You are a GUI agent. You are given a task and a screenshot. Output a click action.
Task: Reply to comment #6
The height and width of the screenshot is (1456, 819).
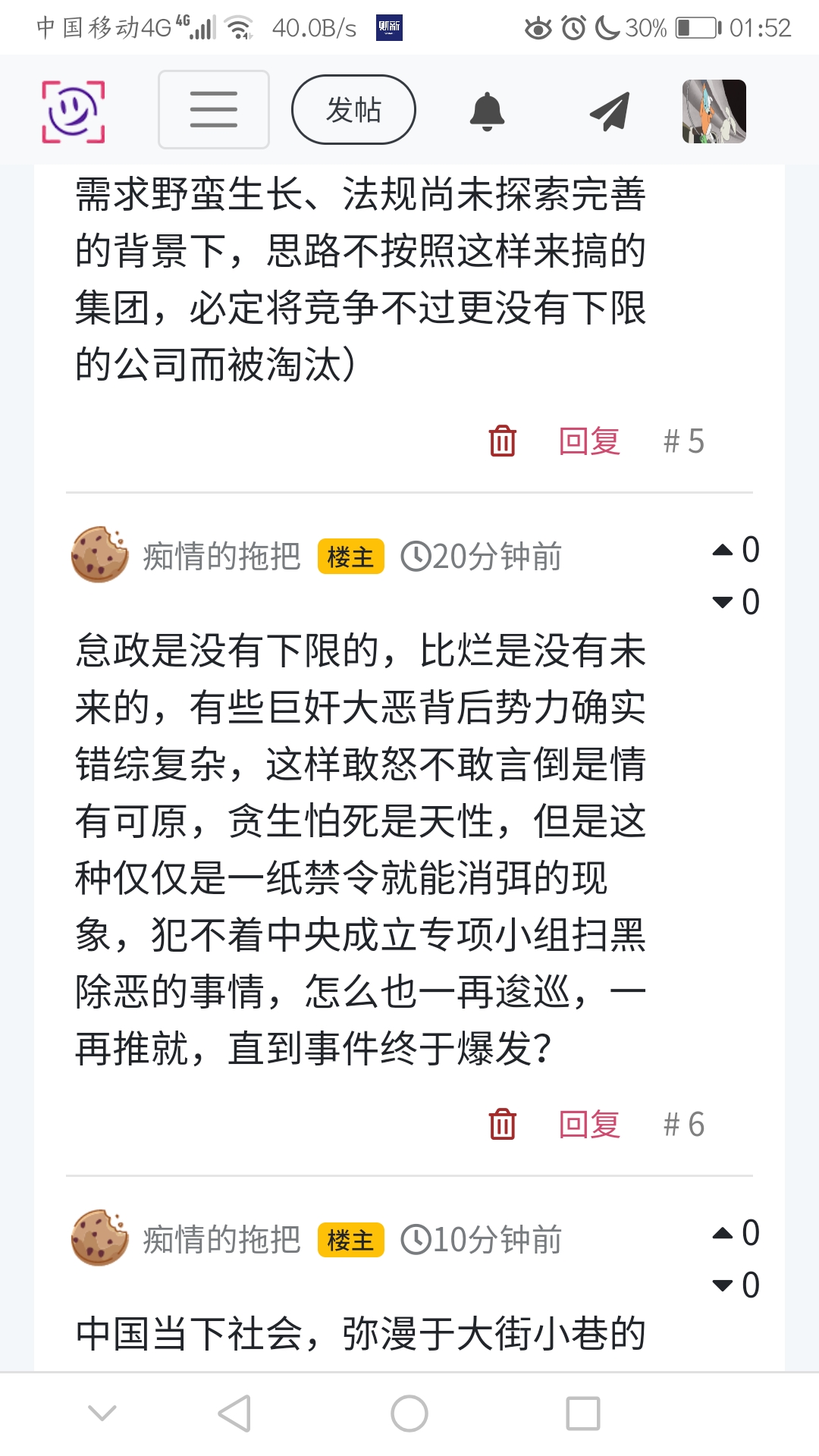coord(589,1124)
